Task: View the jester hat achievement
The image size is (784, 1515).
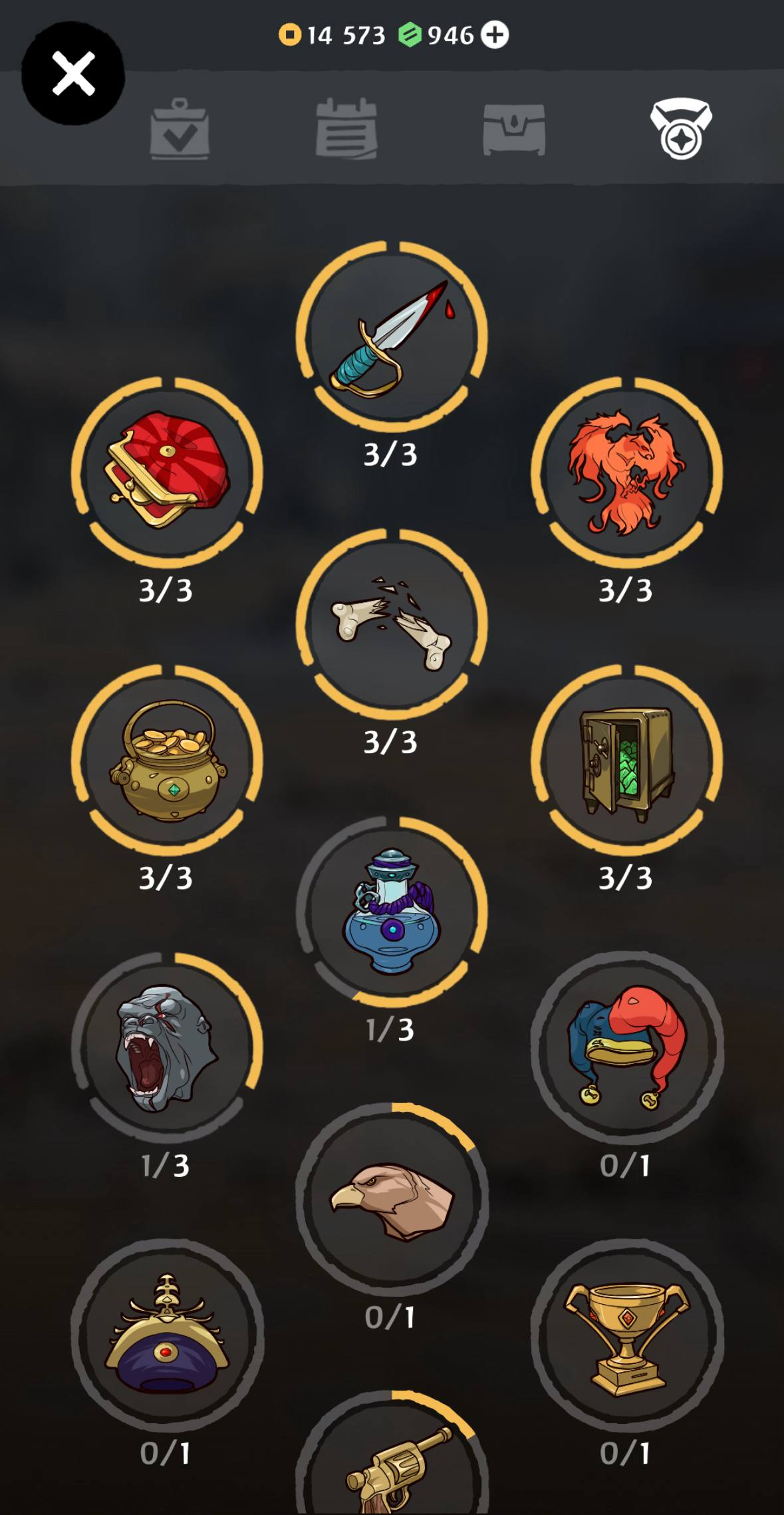Action: coord(626,1048)
